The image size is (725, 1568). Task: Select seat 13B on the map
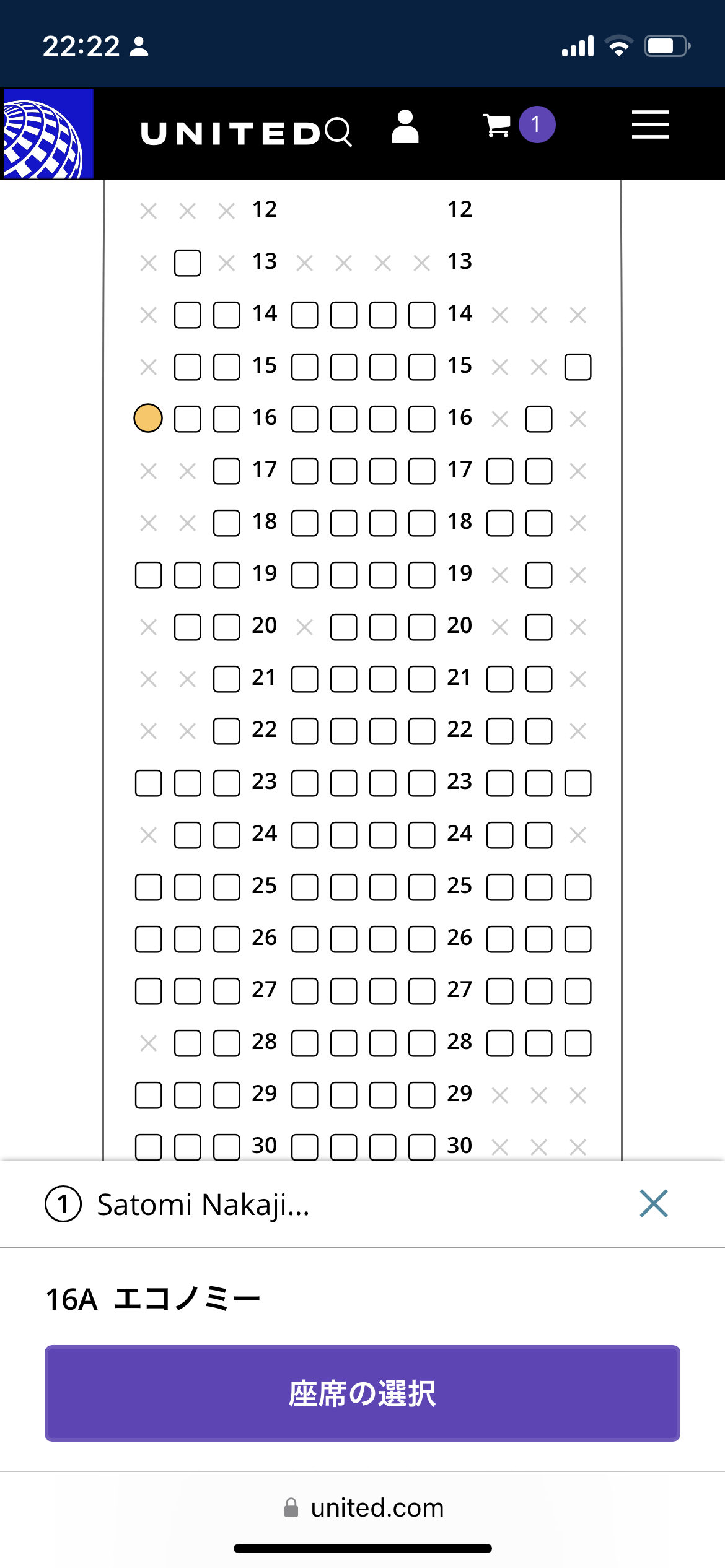pyautogui.click(x=188, y=263)
